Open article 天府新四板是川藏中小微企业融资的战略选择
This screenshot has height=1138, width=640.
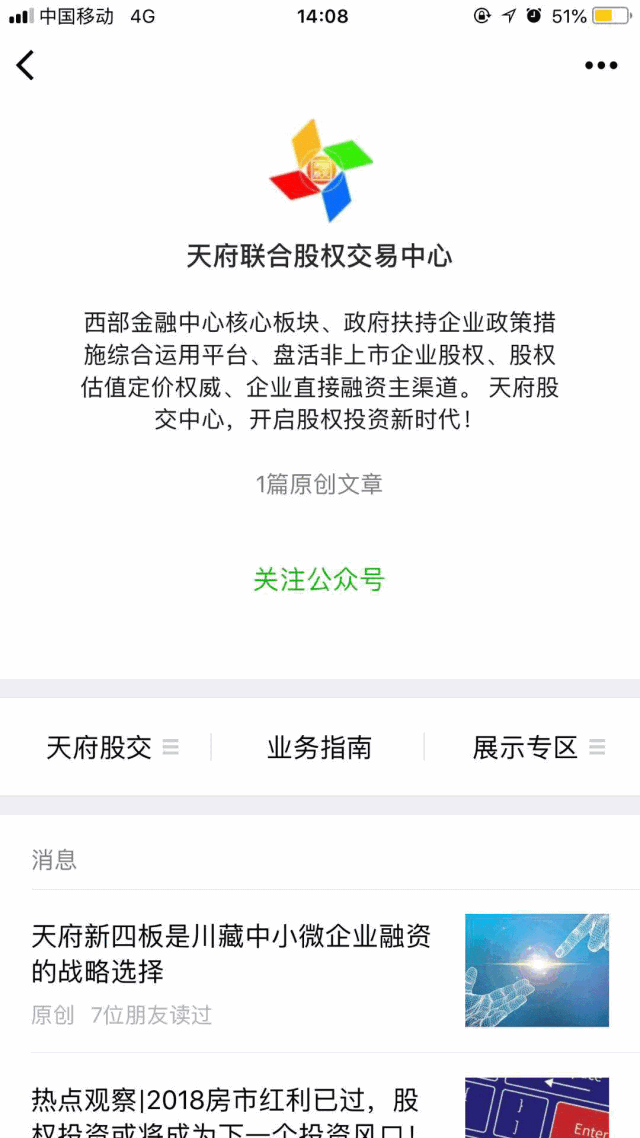coord(320,971)
